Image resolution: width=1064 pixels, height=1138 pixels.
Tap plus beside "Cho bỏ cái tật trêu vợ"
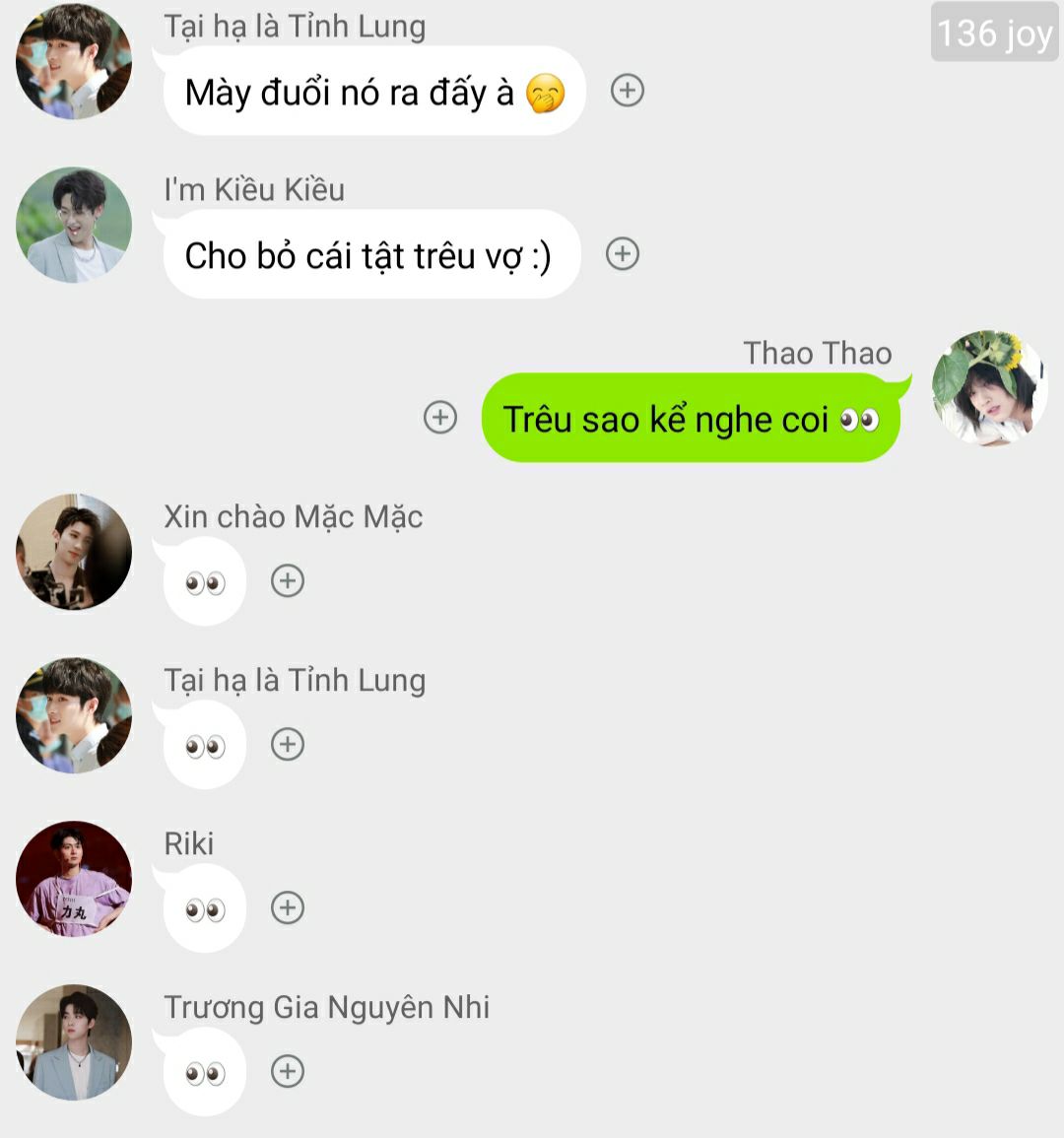click(x=622, y=254)
